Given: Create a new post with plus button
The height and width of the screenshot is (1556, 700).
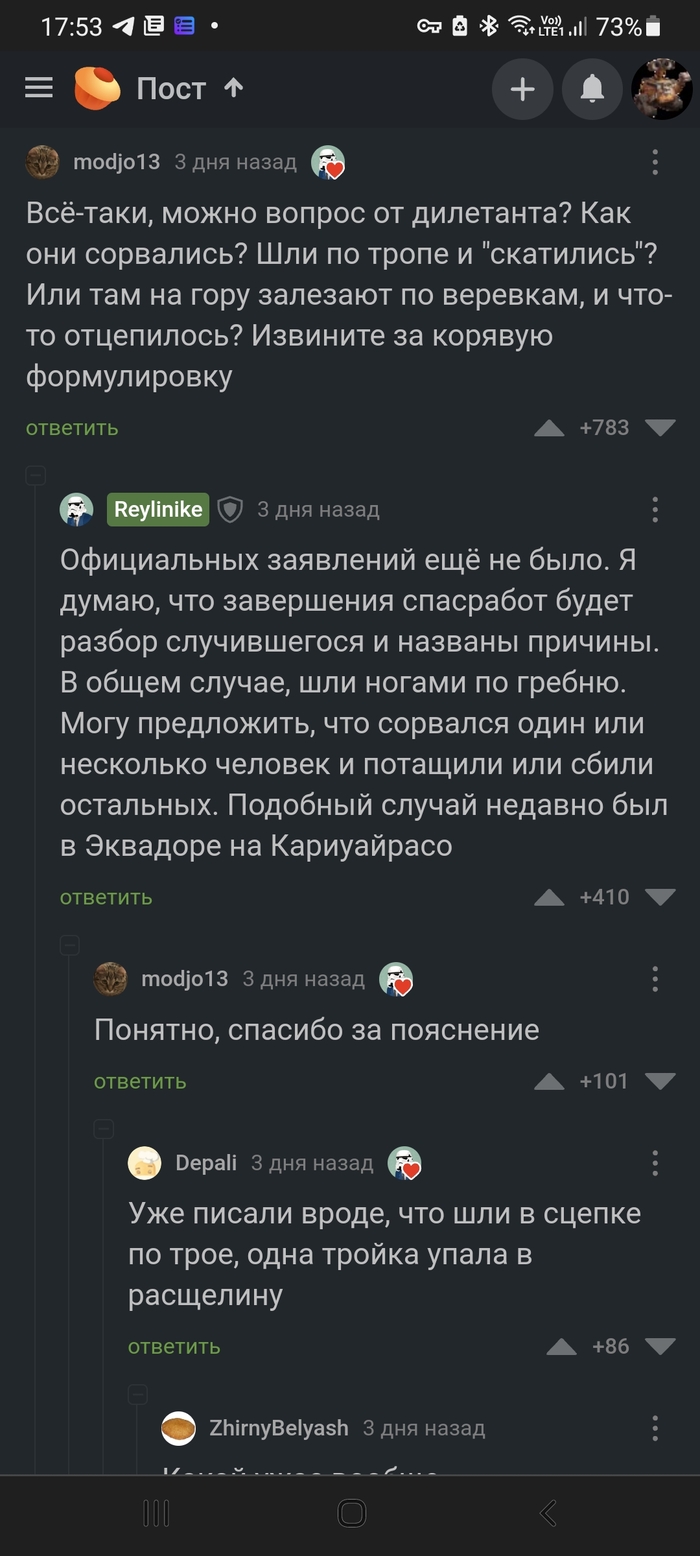Looking at the screenshot, I should (x=522, y=90).
